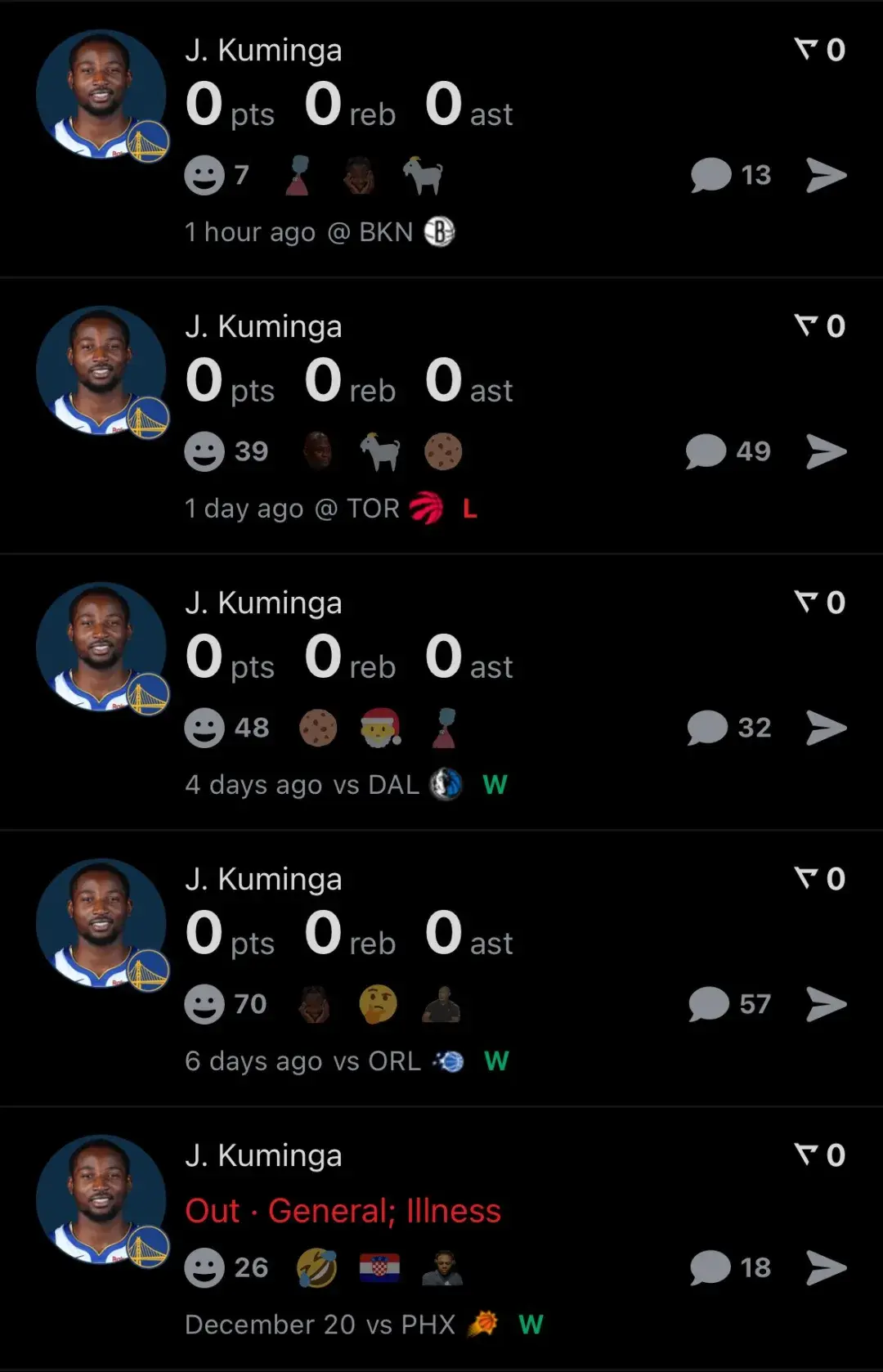Open Kuminga's stat line at BKN
The image size is (883, 1372).
tap(349, 105)
